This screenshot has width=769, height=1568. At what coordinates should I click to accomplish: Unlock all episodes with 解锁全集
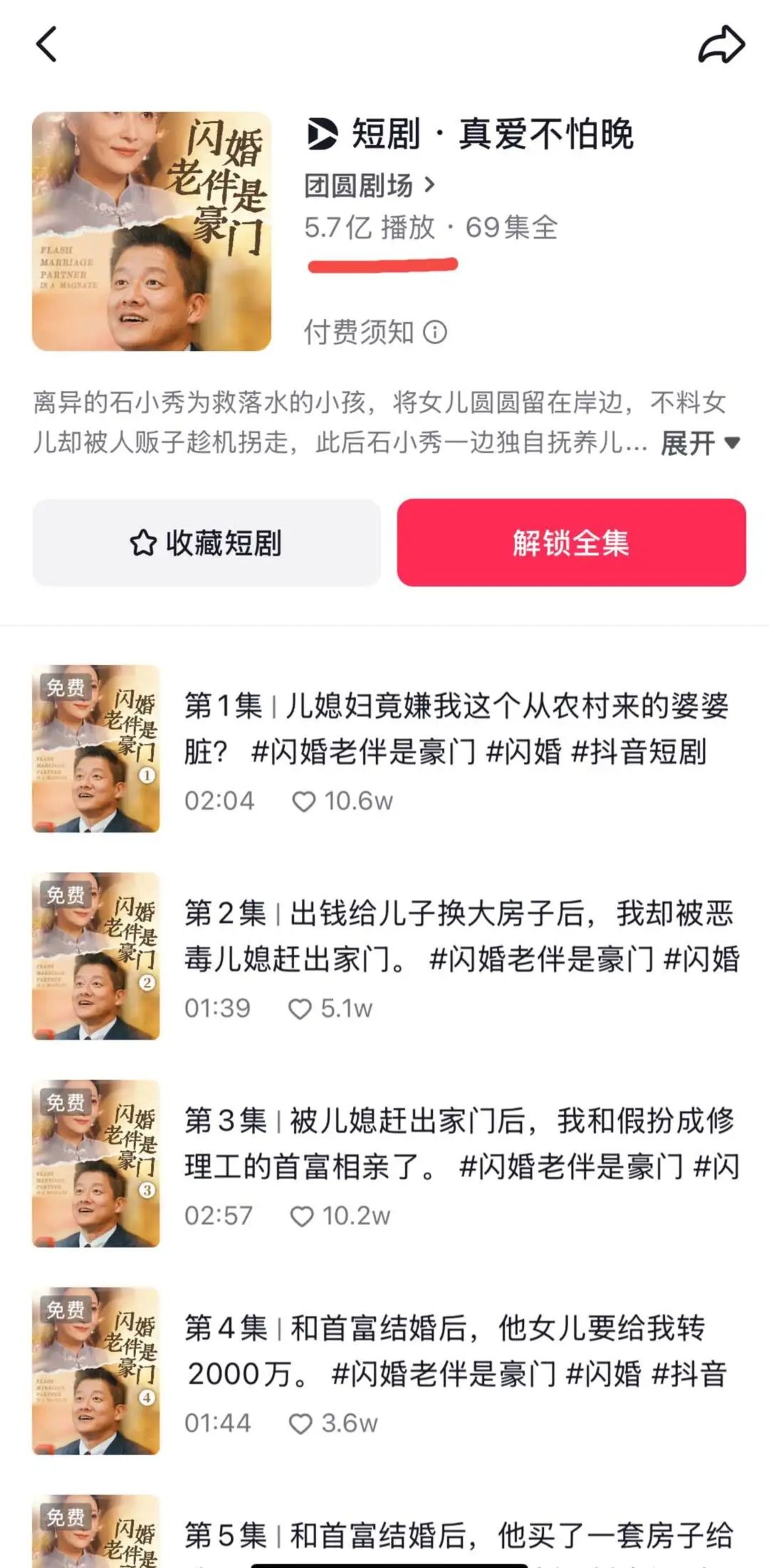pos(571,543)
